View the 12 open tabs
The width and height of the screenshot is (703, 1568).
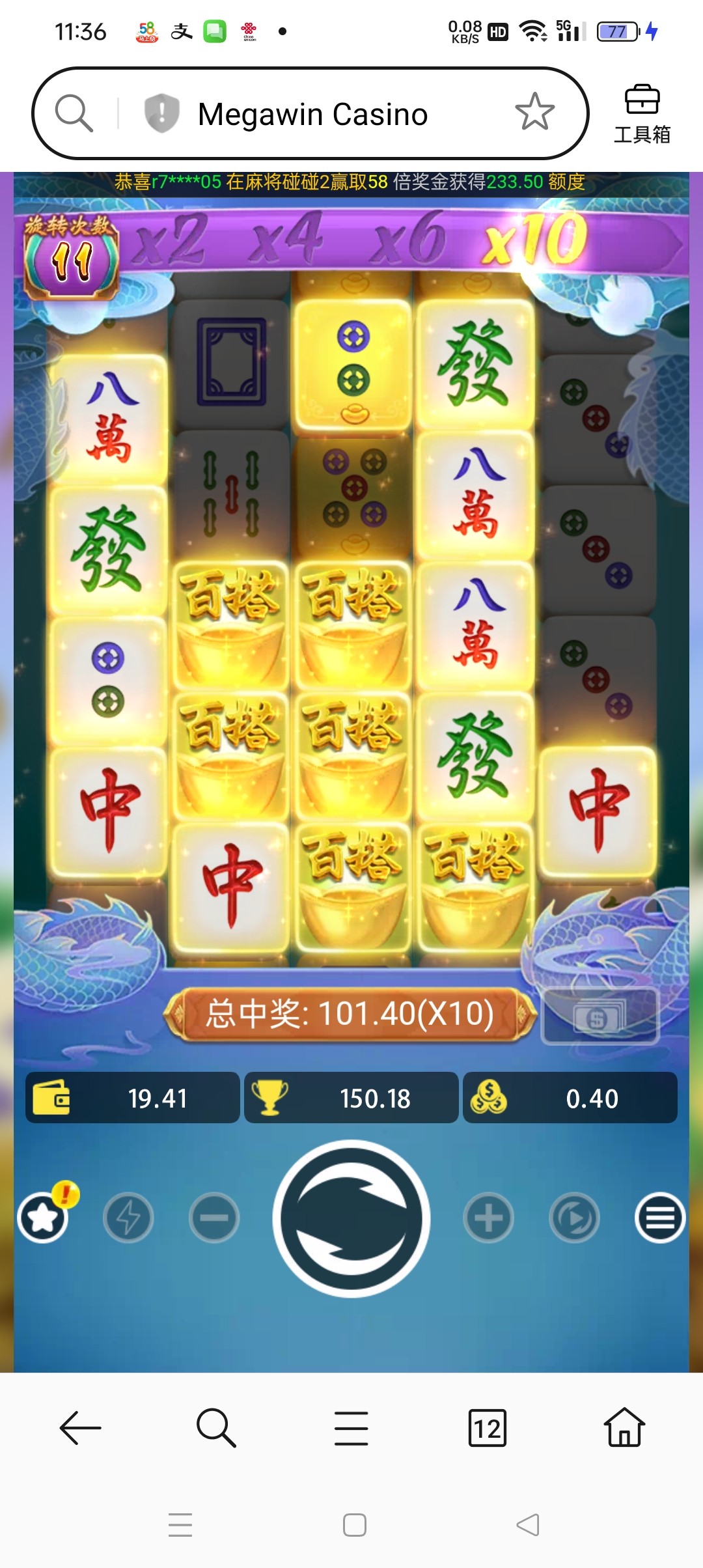click(x=487, y=1429)
